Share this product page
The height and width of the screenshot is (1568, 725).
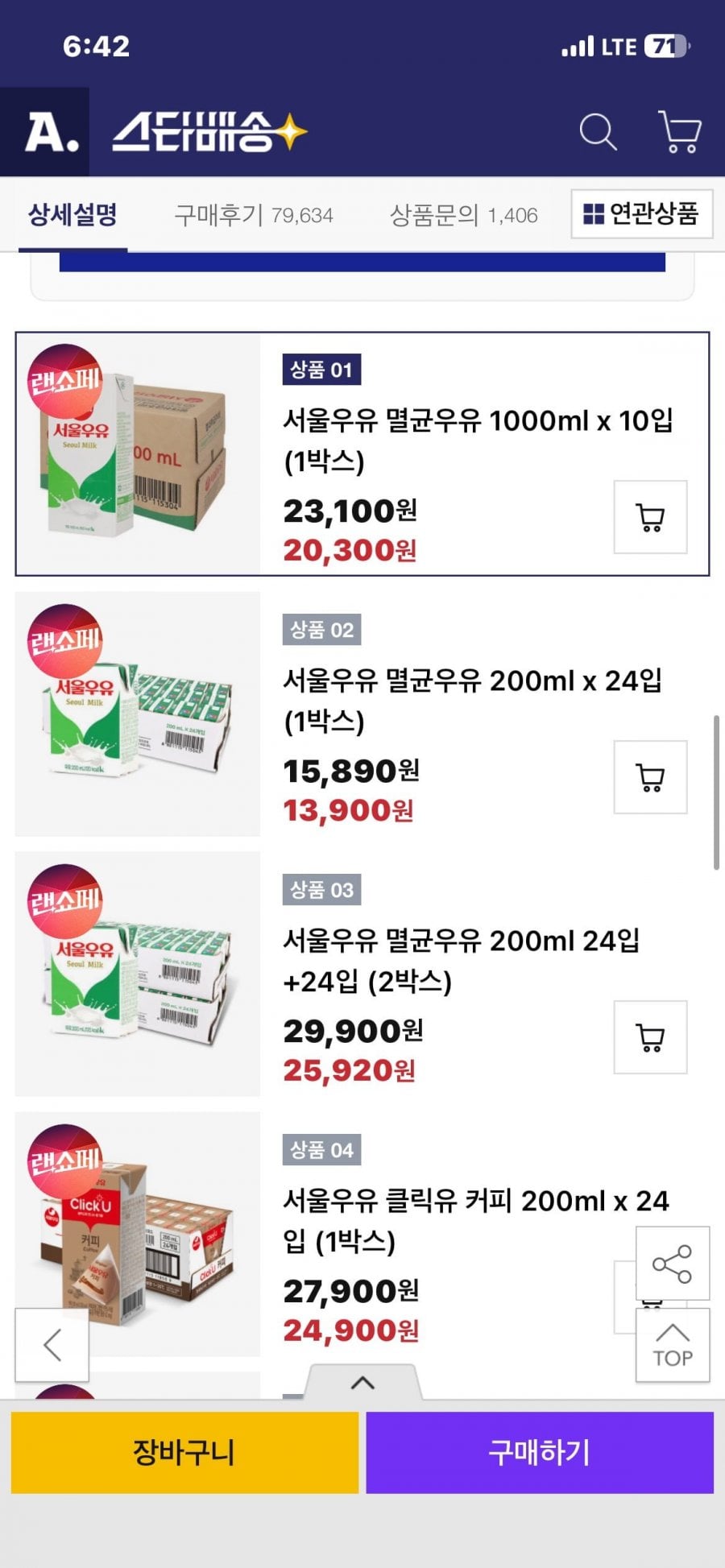[x=672, y=1264]
